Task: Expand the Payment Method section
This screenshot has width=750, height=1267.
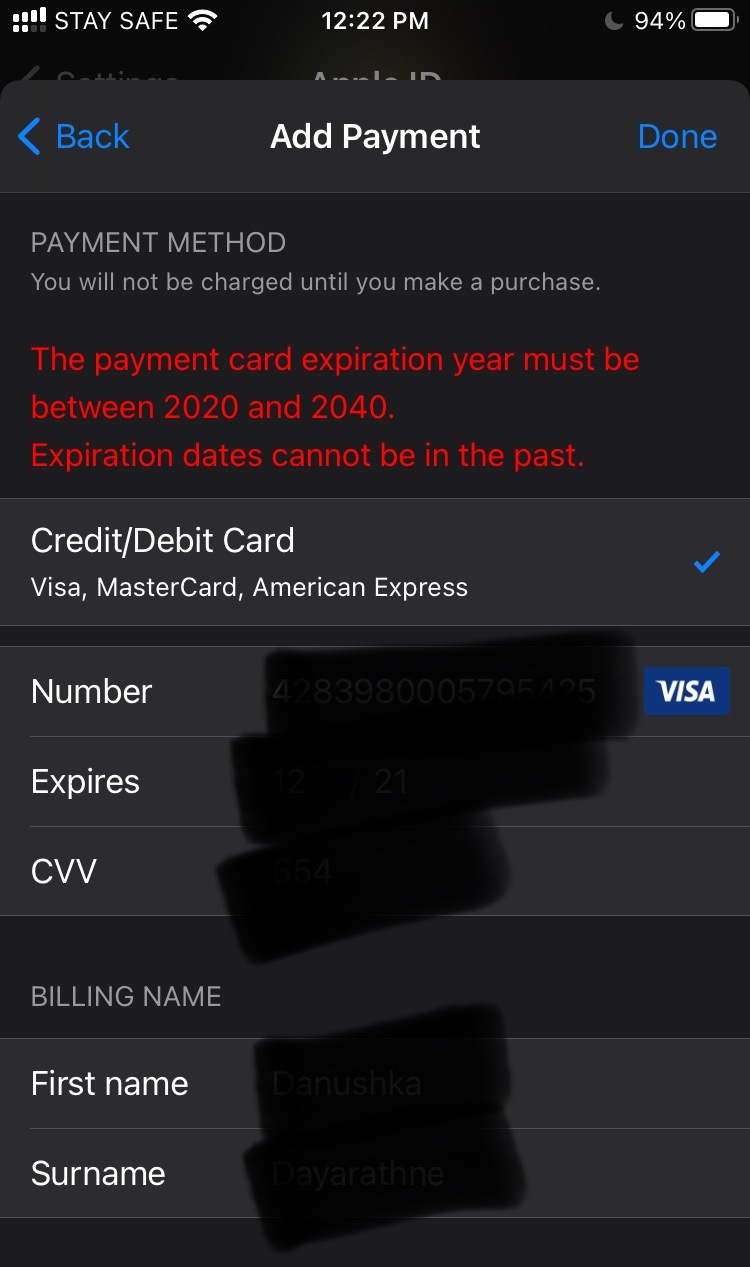Action: [x=158, y=242]
